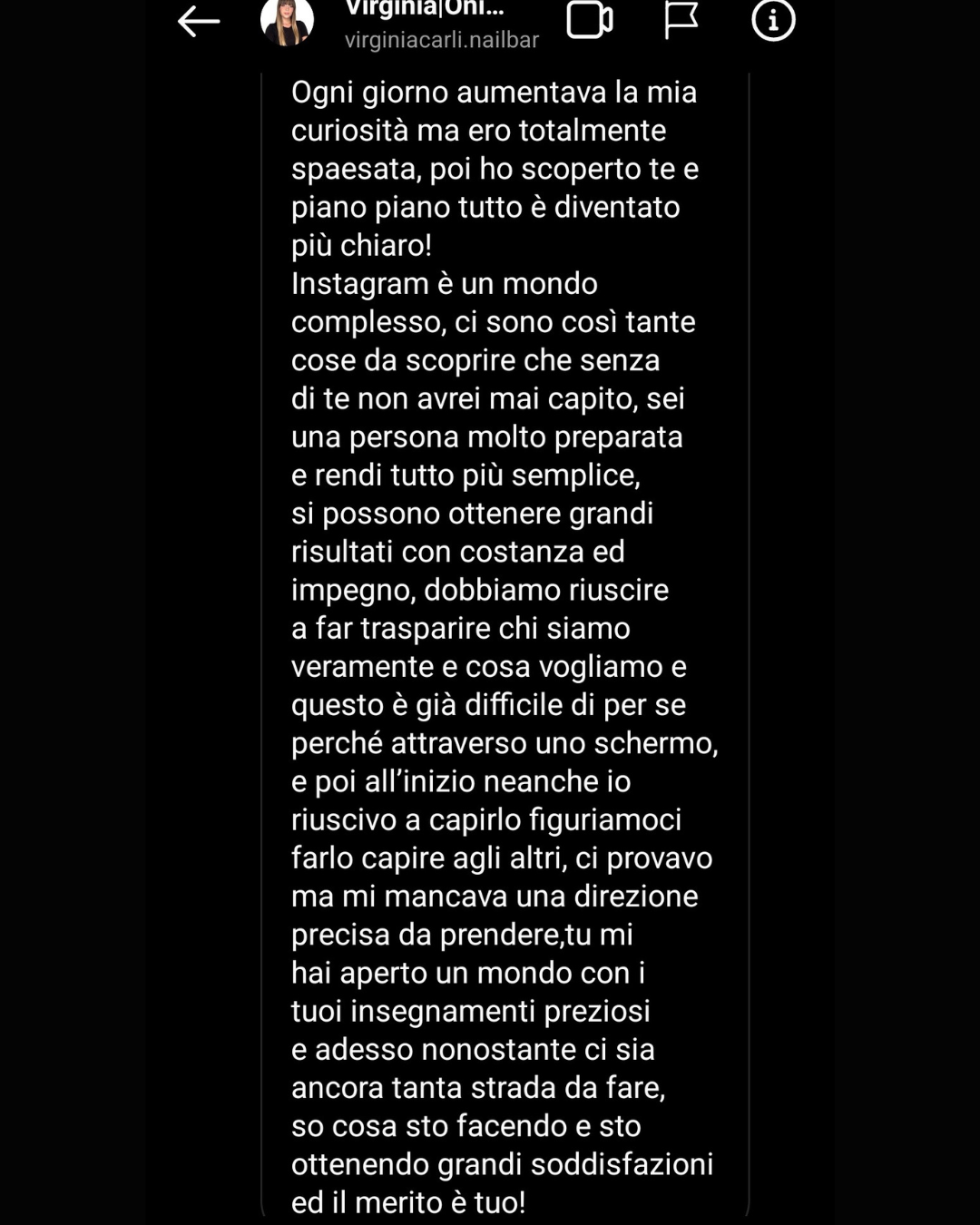Open the conversation info details
980x1225 pixels.
(x=773, y=20)
